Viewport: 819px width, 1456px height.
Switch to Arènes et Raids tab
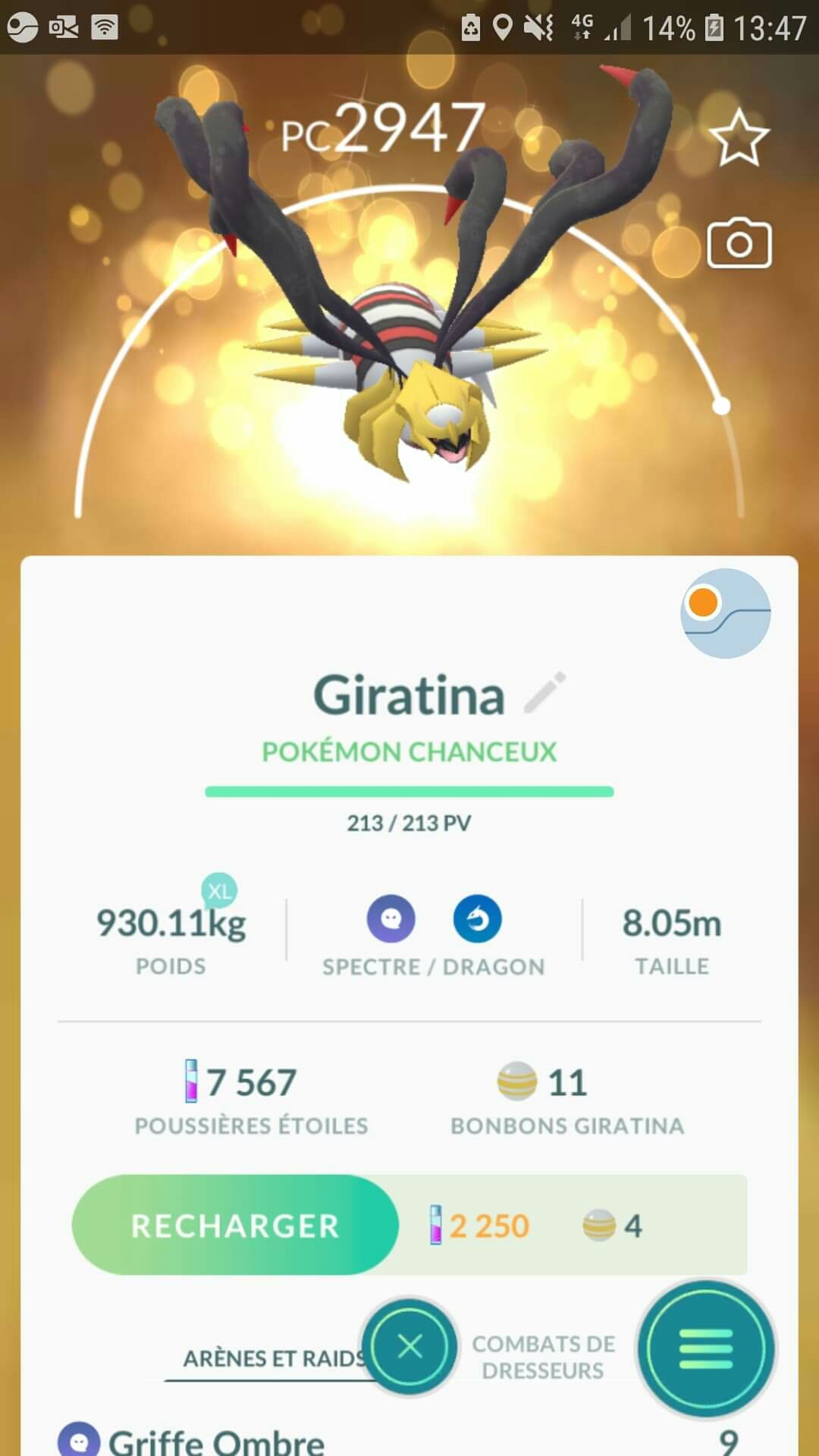point(273,1358)
